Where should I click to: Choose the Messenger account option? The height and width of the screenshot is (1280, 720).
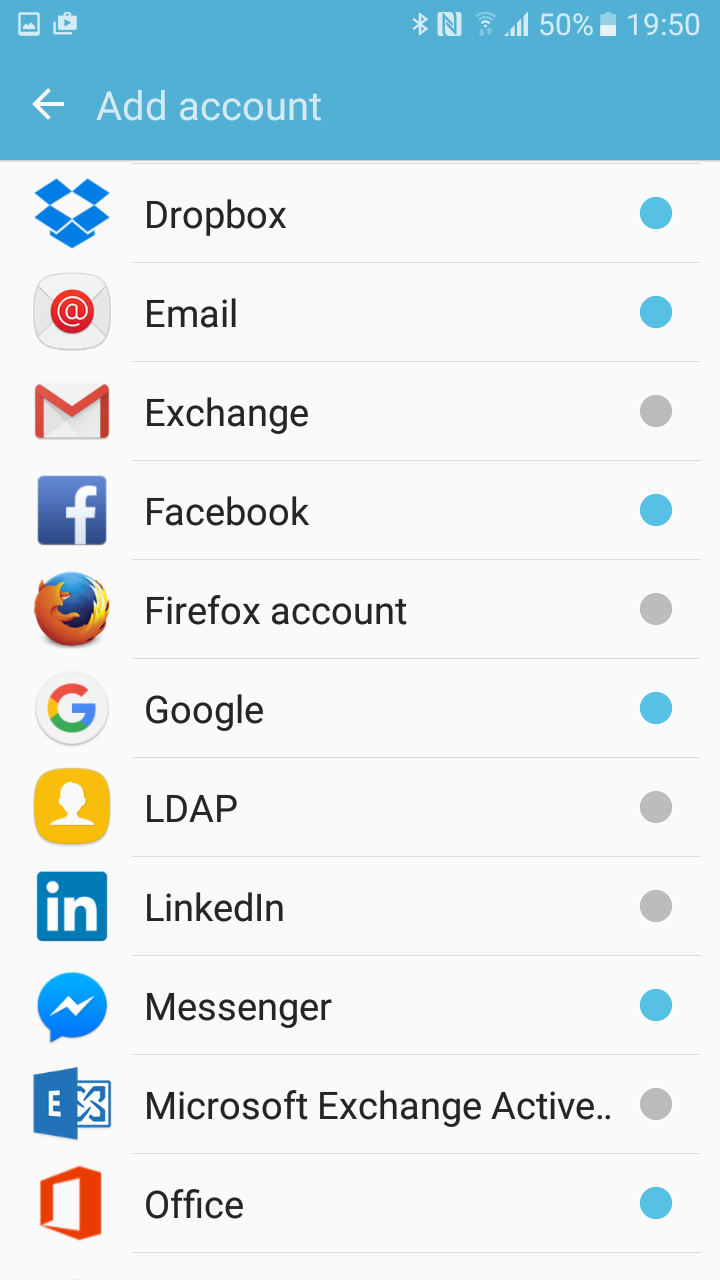click(x=360, y=1006)
